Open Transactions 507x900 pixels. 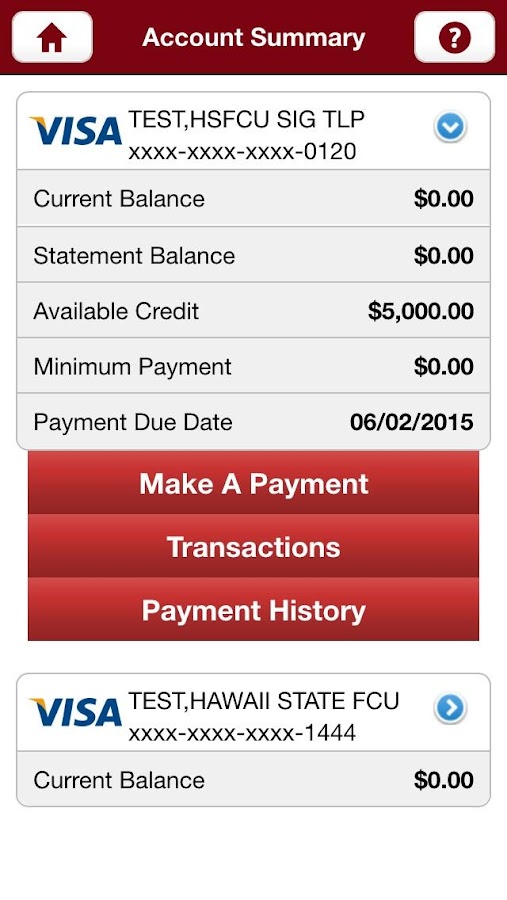click(x=253, y=546)
